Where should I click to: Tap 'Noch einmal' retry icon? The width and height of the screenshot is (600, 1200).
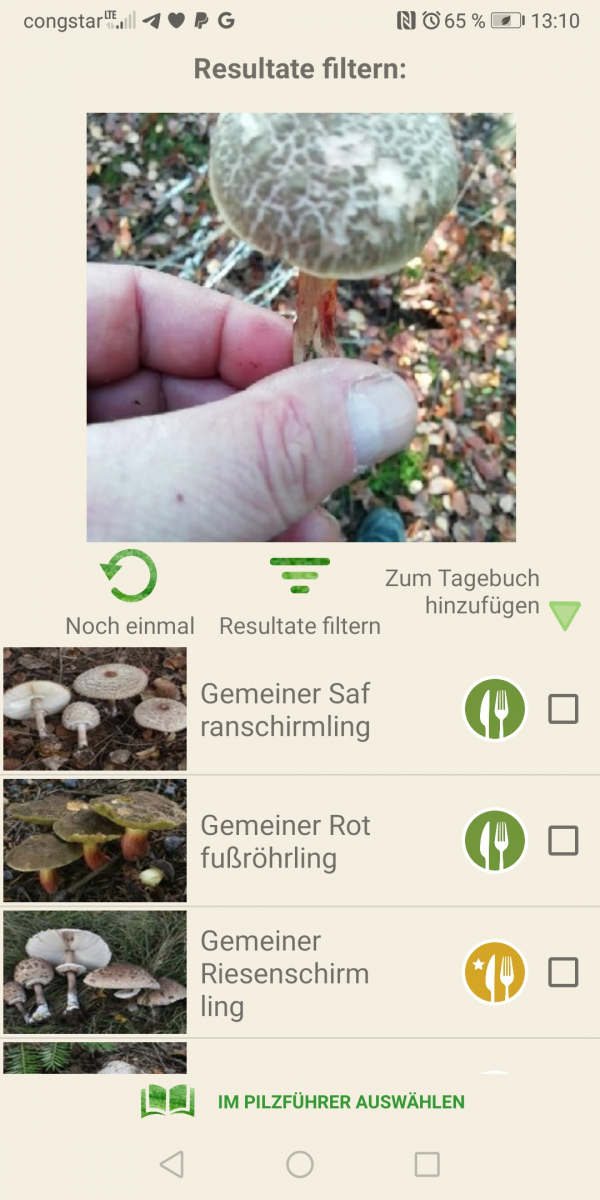coord(129,578)
